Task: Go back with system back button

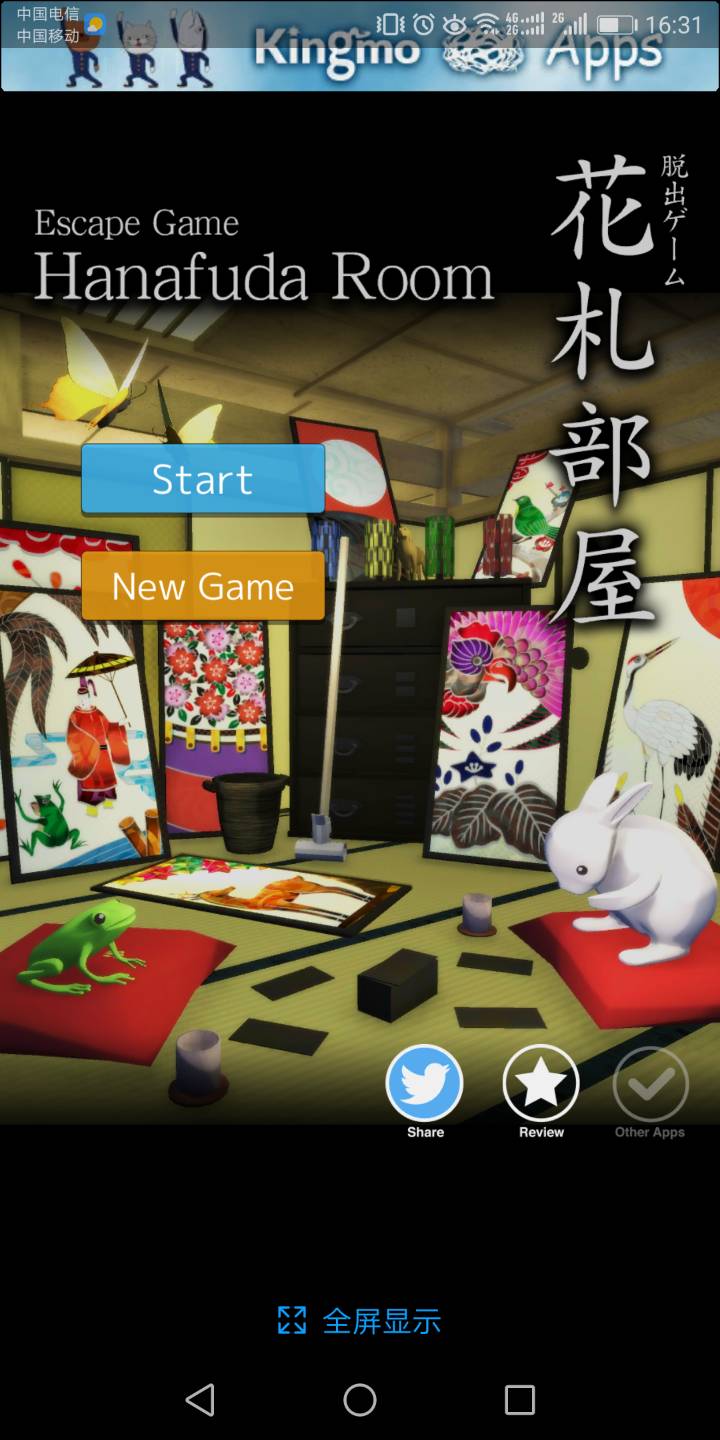Action: coord(200,1399)
